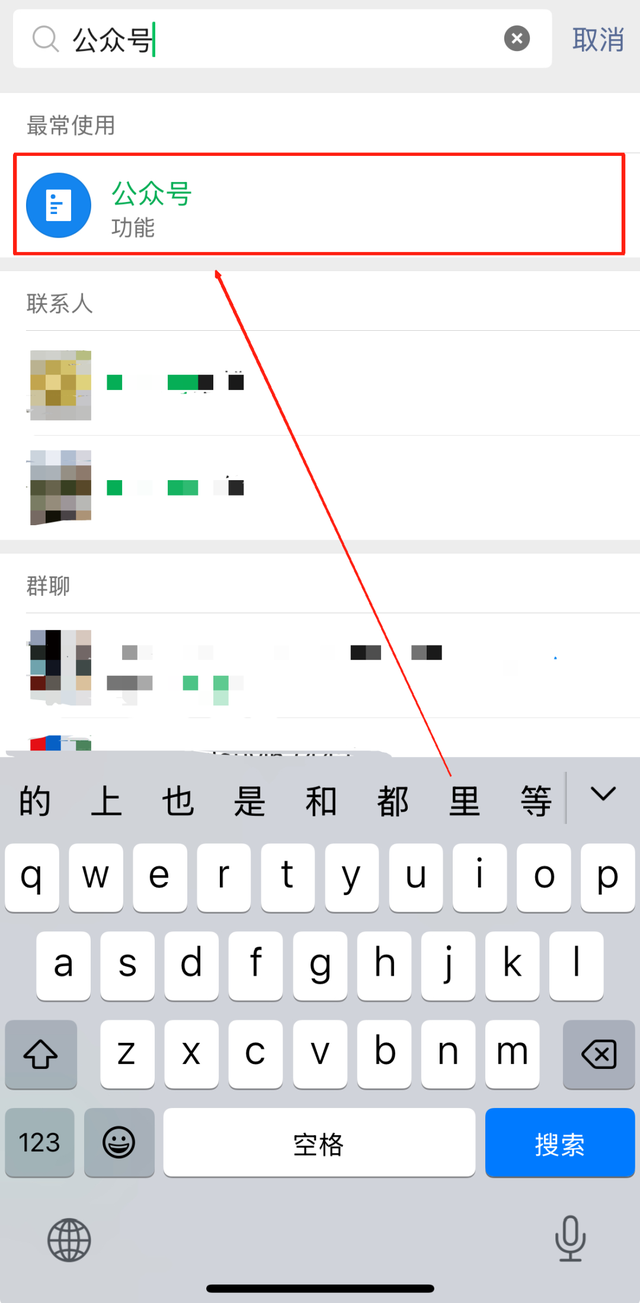Open the emoji keyboard
Viewport: 640px width, 1303px height.
[x=119, y=1143]
